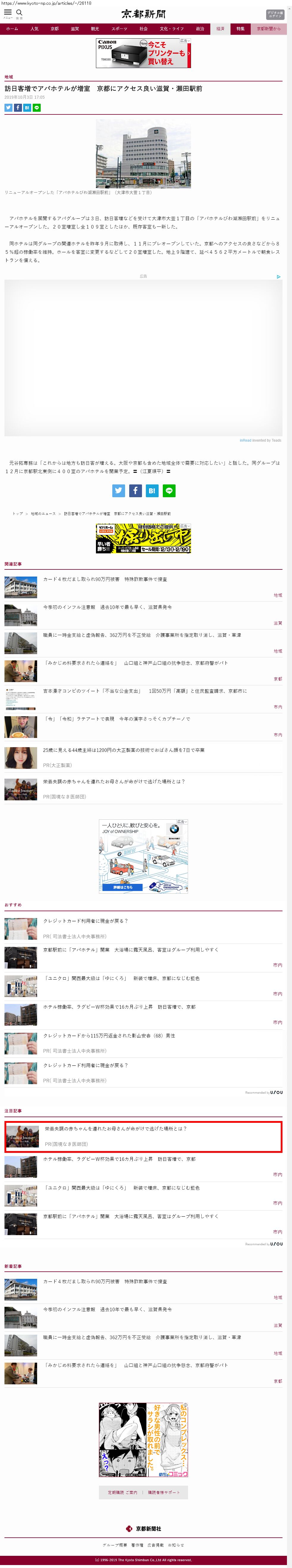Tap the large Hatena bookmark button
The height and width of the screenshot is (1568, 292).
pos(152,491)
